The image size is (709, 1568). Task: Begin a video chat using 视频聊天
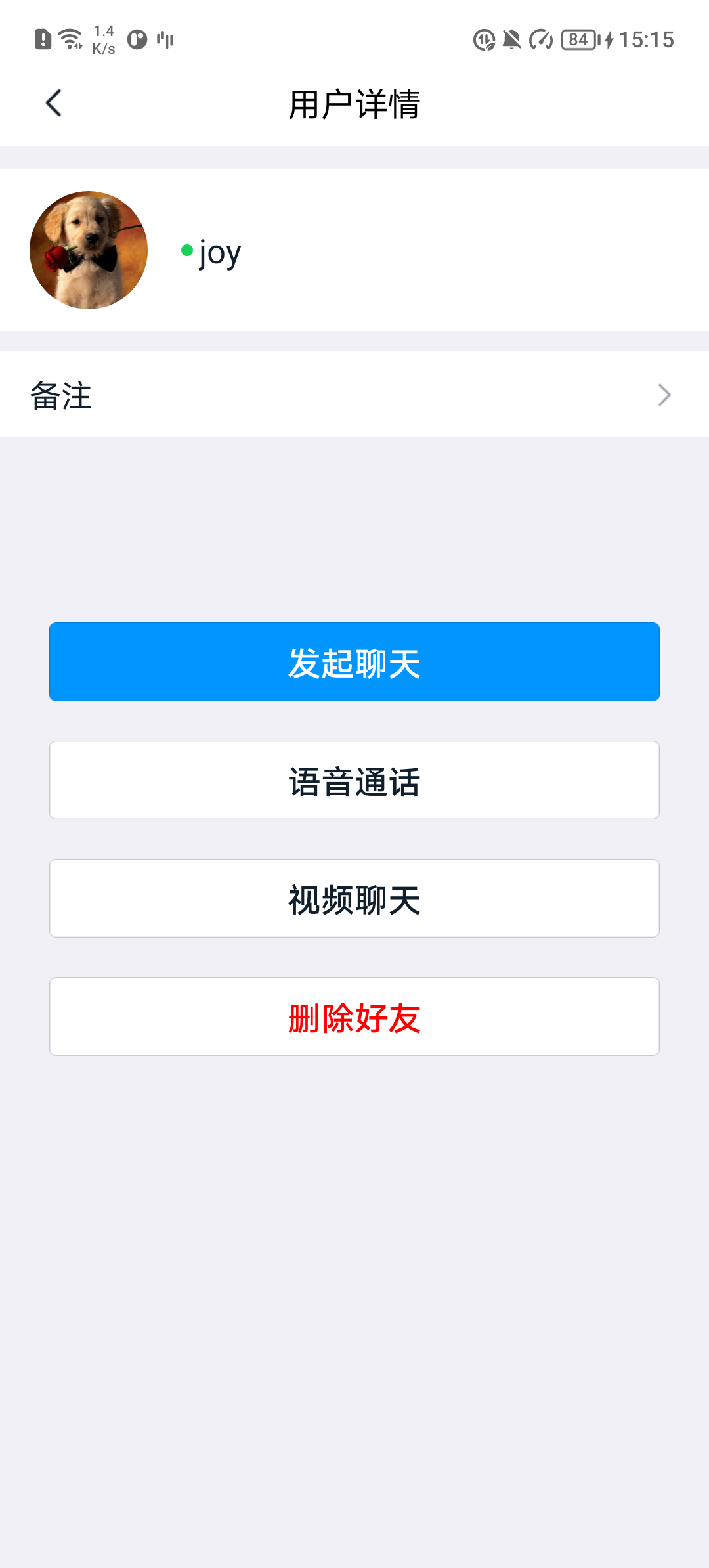(354, 898)
